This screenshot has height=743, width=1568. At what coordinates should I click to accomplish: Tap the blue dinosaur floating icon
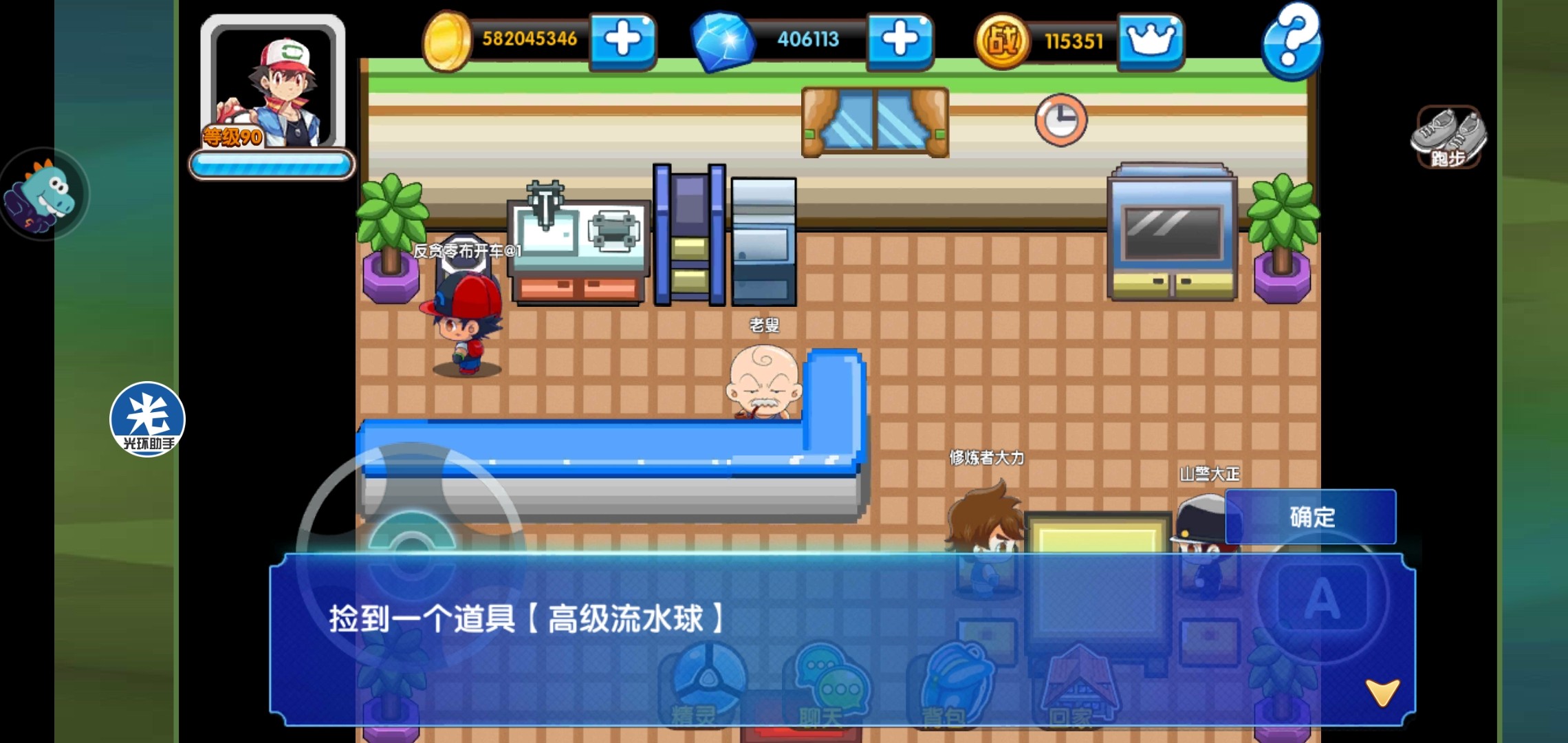(x=45, y=193)
